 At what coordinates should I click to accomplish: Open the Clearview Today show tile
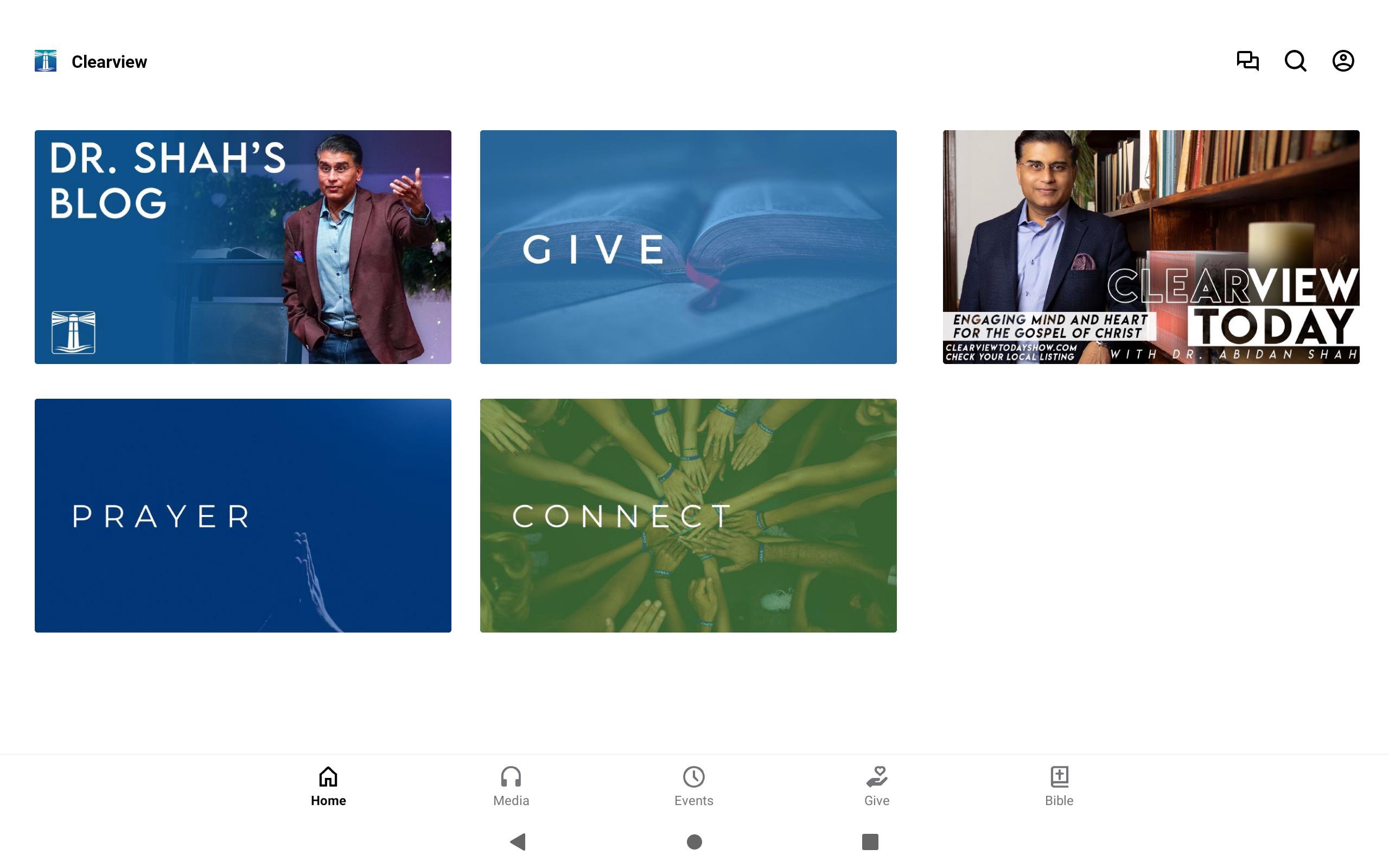(1151, 247)
